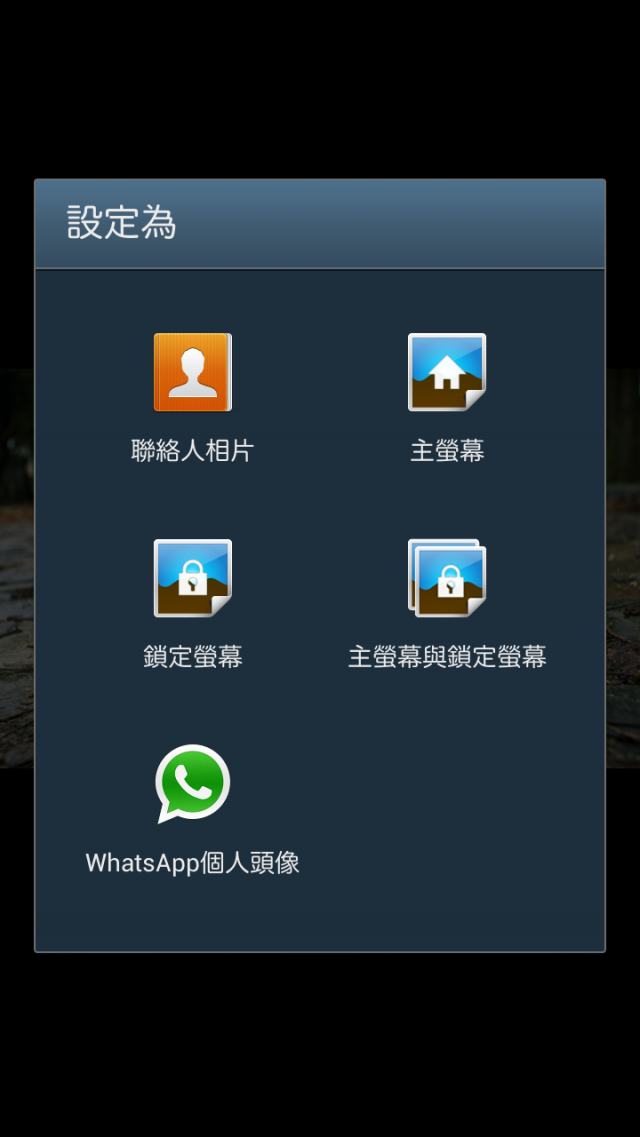Image resolution: width=640 pixels, height=1138 pixels.
Task: Set as WhatsApp個人頭像
Action: (x=192, y=810)
